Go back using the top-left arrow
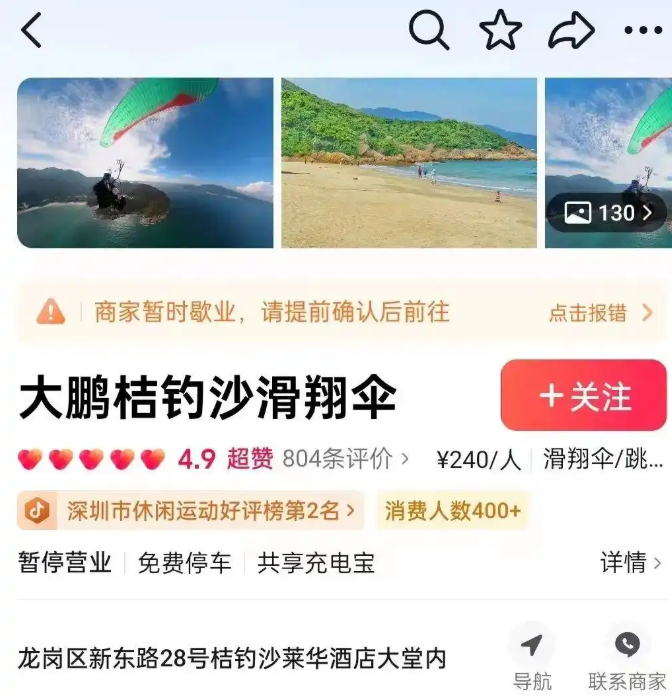Screen dimensions: 672x696 click(32, 32)
